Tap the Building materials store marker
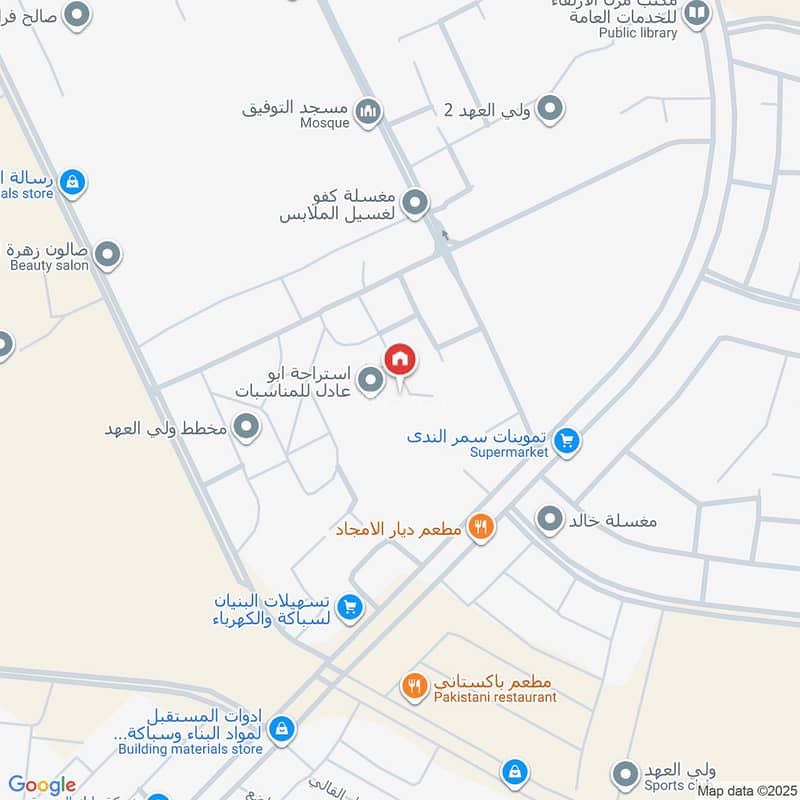This screenshot has height=800, width=800. [x=282, y=729]
